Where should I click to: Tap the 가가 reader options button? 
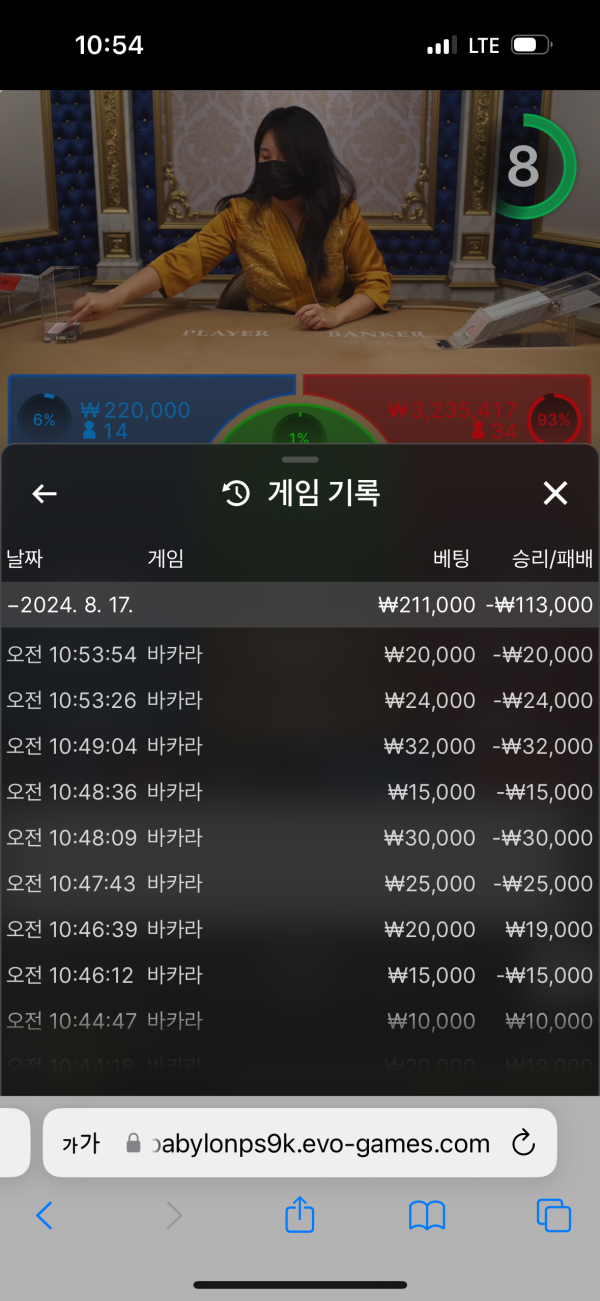pyautogui.click(x=81, y=1143)
